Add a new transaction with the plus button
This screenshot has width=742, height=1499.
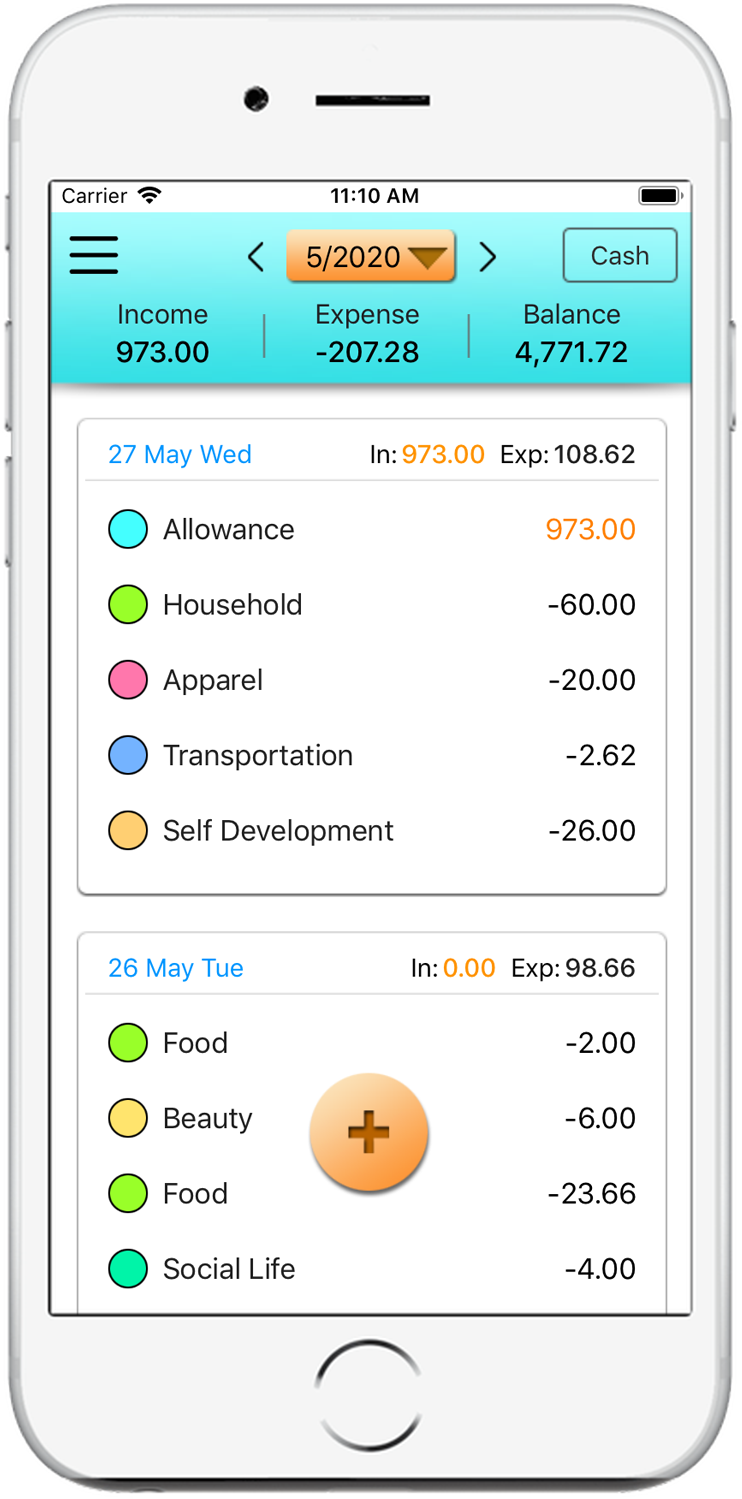pyautogui.click(x=369, y=1132)
